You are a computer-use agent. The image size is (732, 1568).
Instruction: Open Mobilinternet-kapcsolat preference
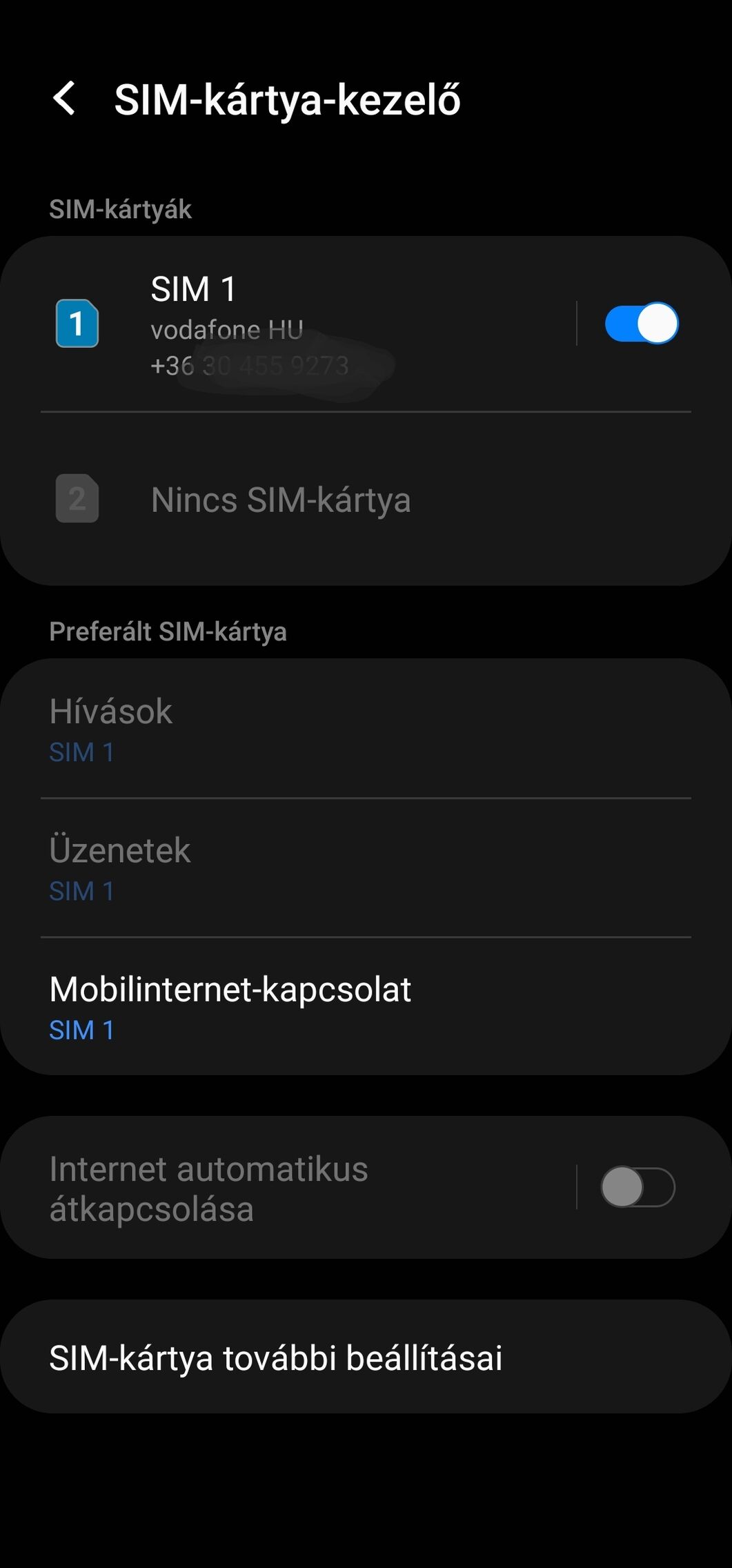click(366, 1007)
